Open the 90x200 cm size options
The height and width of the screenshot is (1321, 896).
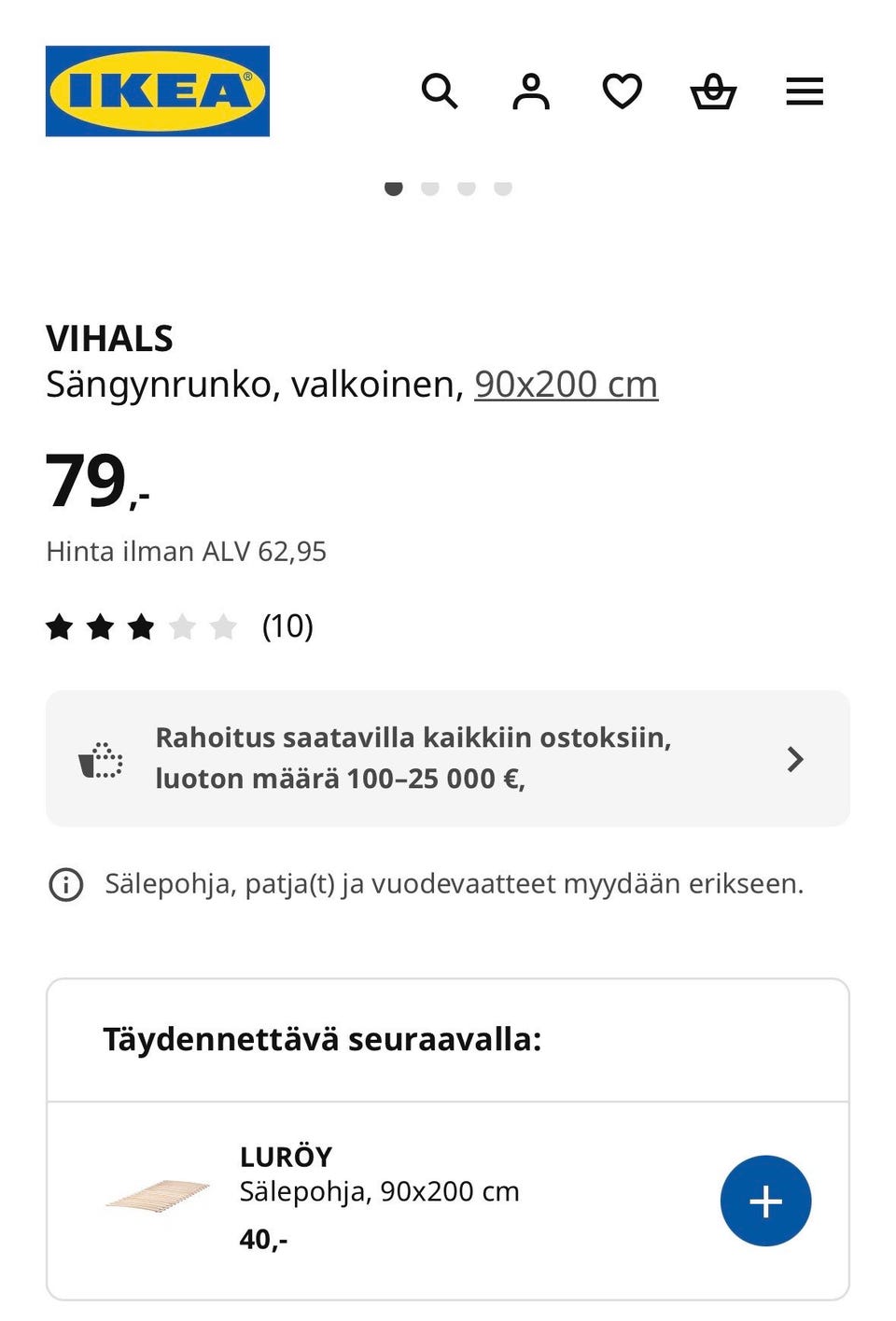[567, 383]
